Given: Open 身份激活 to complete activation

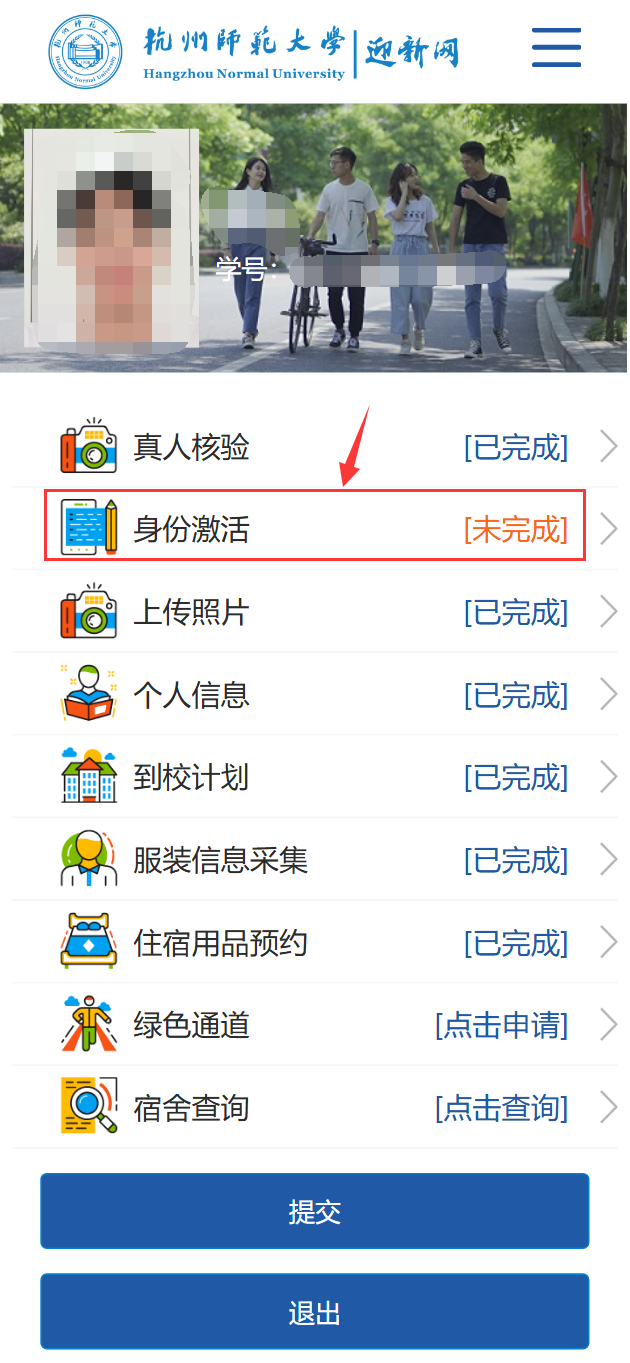Looking at the screenshot, I should click(315, 529).
